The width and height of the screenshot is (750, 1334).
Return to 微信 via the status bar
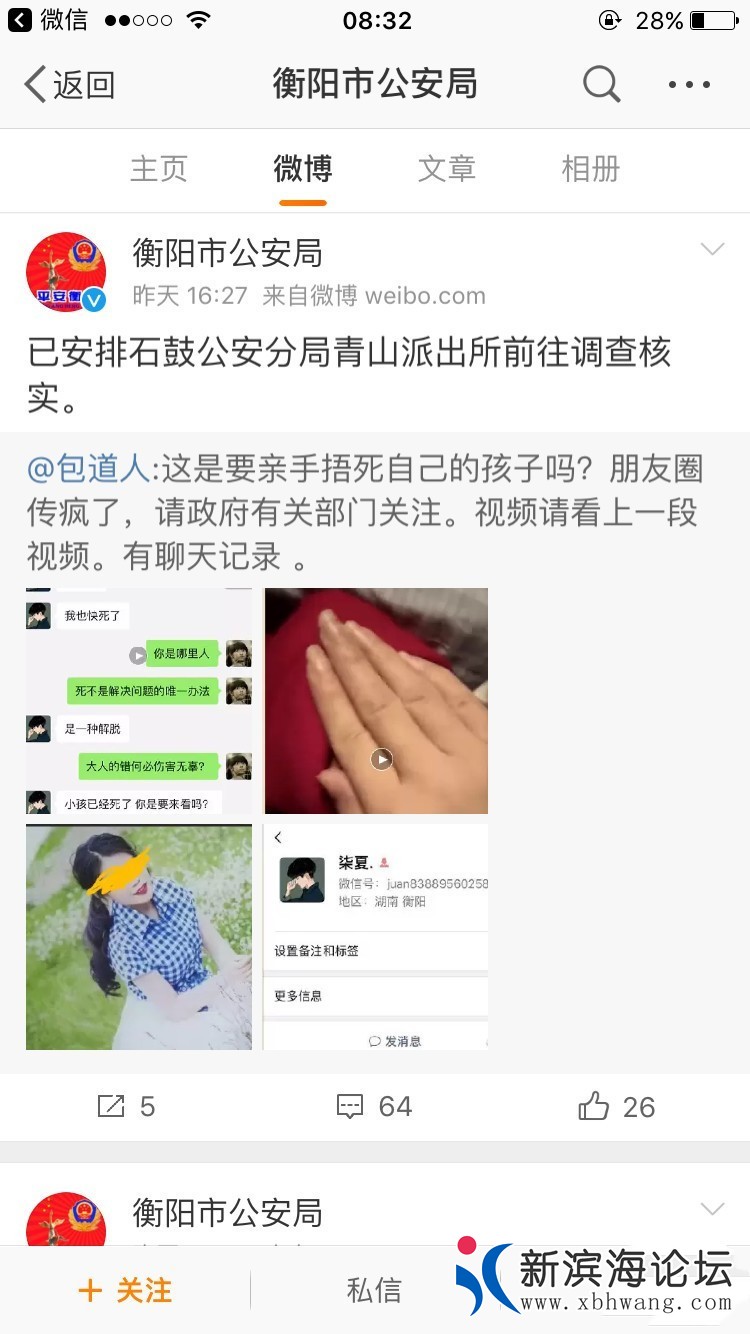coord(48,20)
